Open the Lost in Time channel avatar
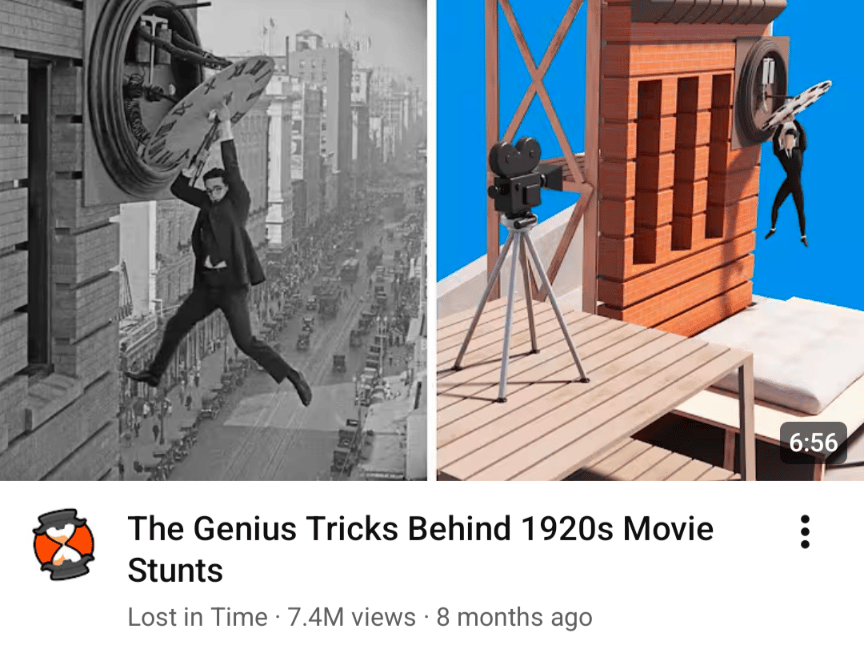 (63, 545)
